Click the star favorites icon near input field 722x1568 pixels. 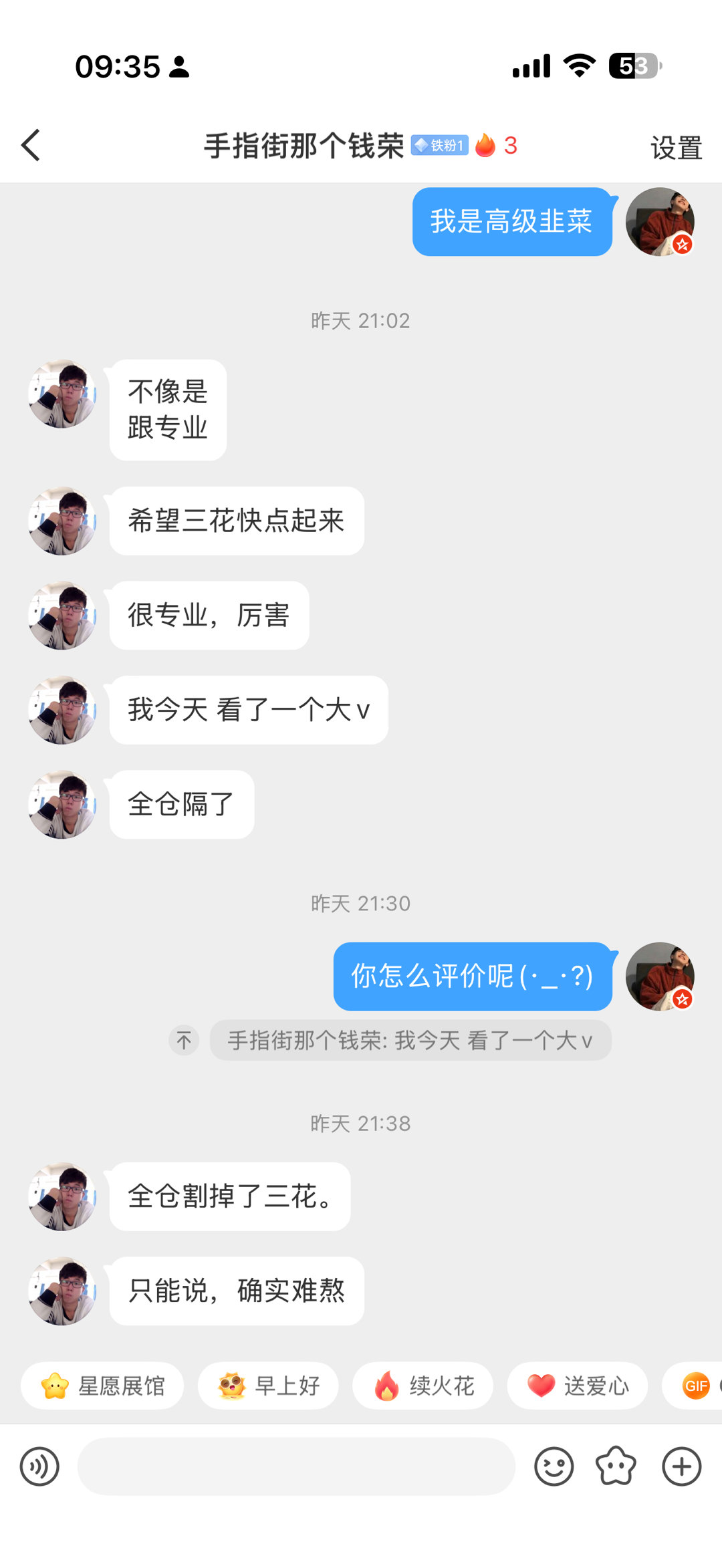pos(617,1466)
